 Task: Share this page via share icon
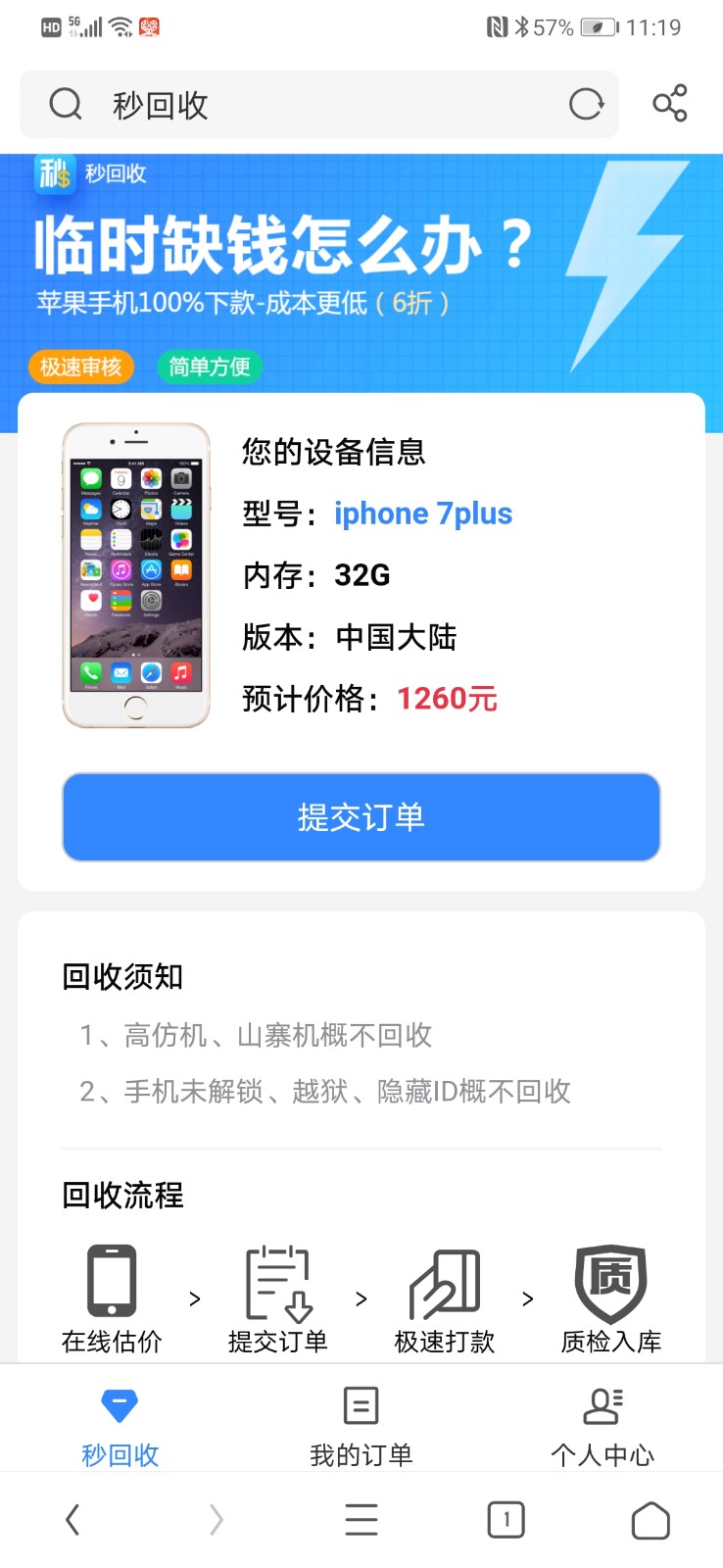670,104
